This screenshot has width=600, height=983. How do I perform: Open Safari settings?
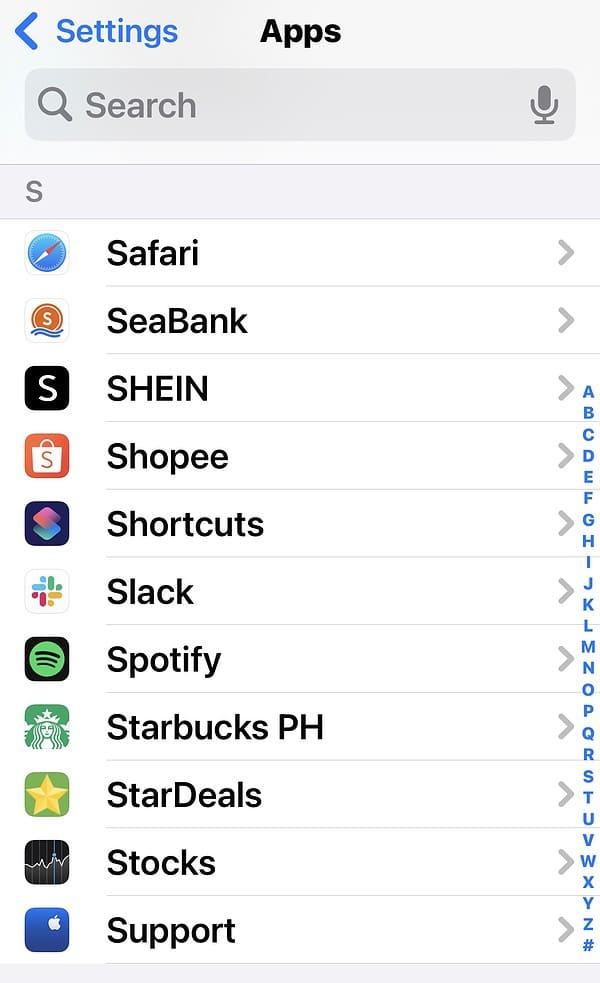coord(300,253)
